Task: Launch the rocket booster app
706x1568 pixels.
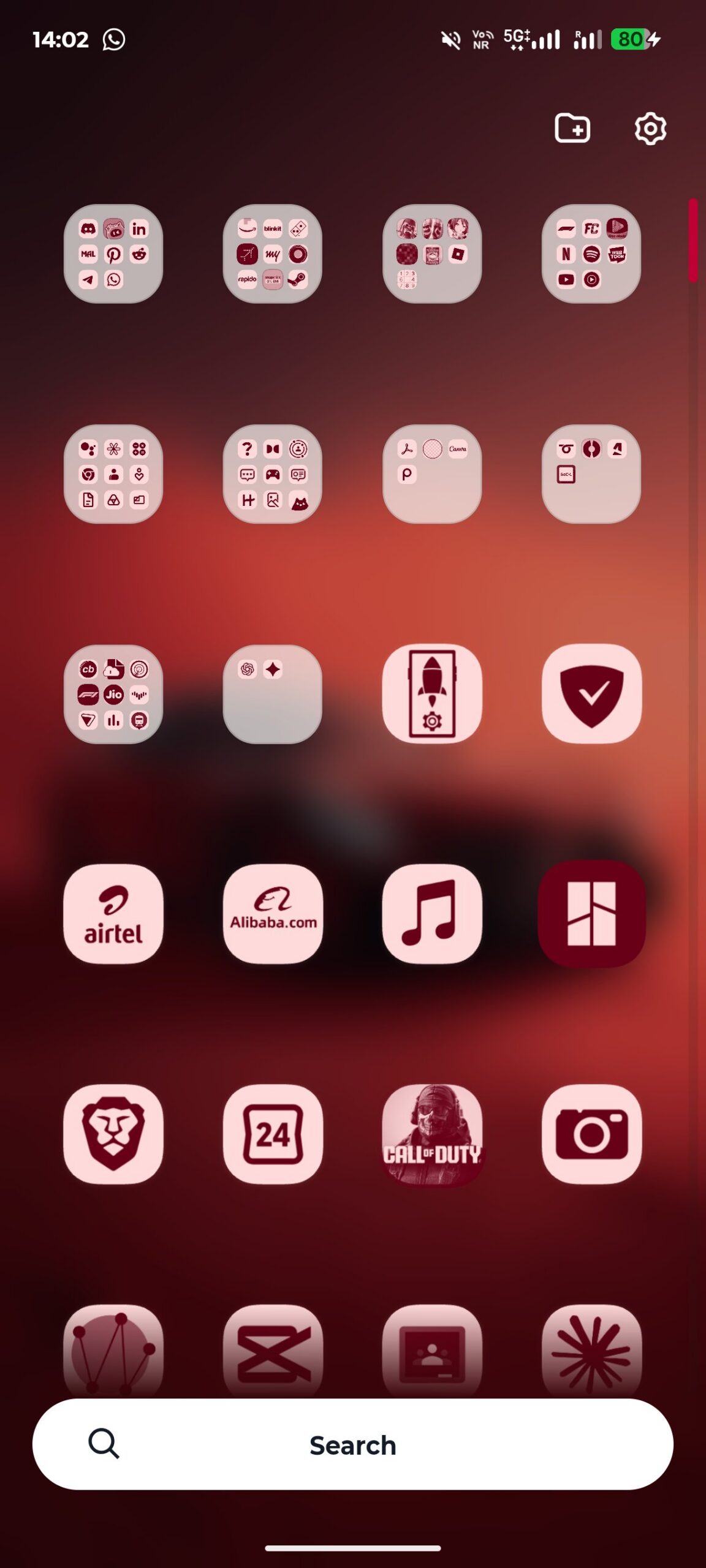Action: click(432, 693)
